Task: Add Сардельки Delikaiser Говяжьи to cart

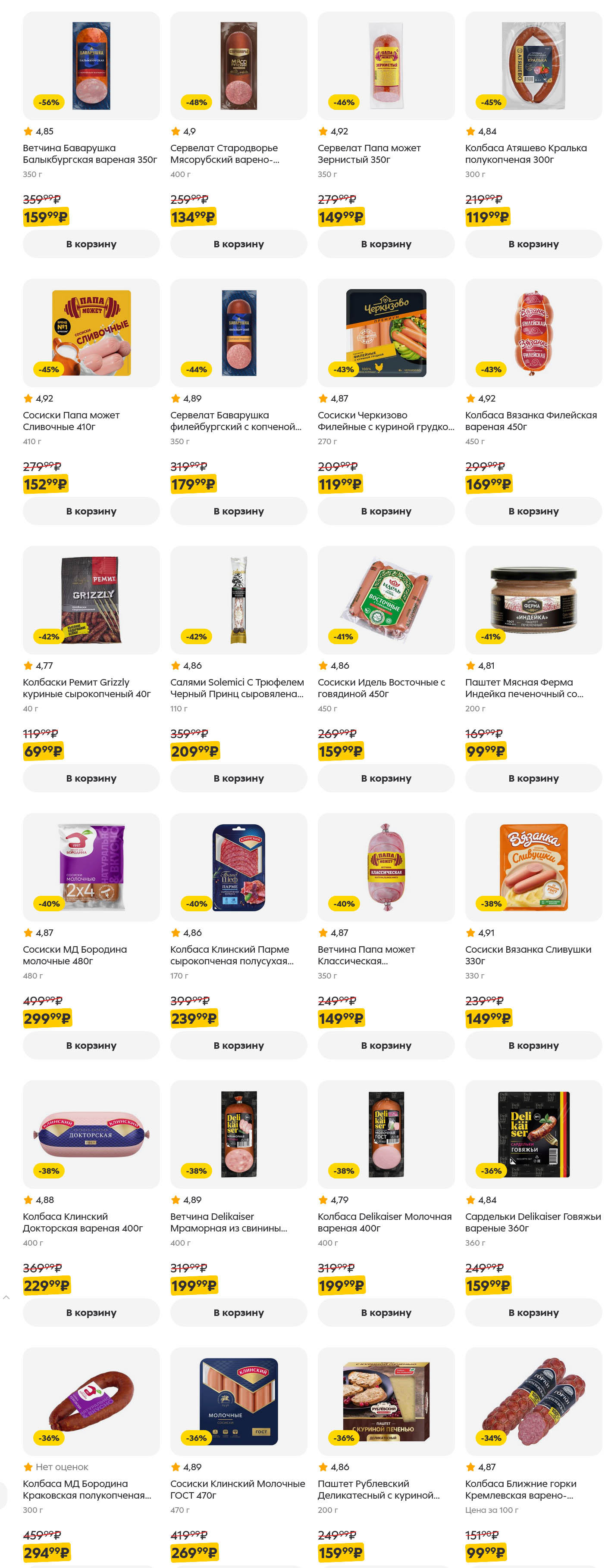Action: coord(533,1312)
